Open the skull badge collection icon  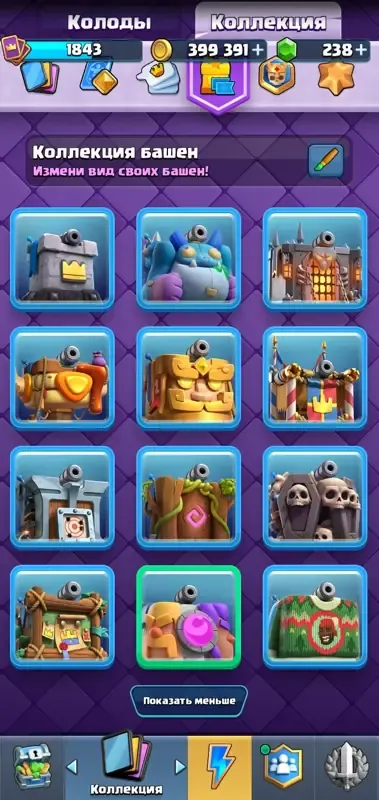click(x=276, y=77)
